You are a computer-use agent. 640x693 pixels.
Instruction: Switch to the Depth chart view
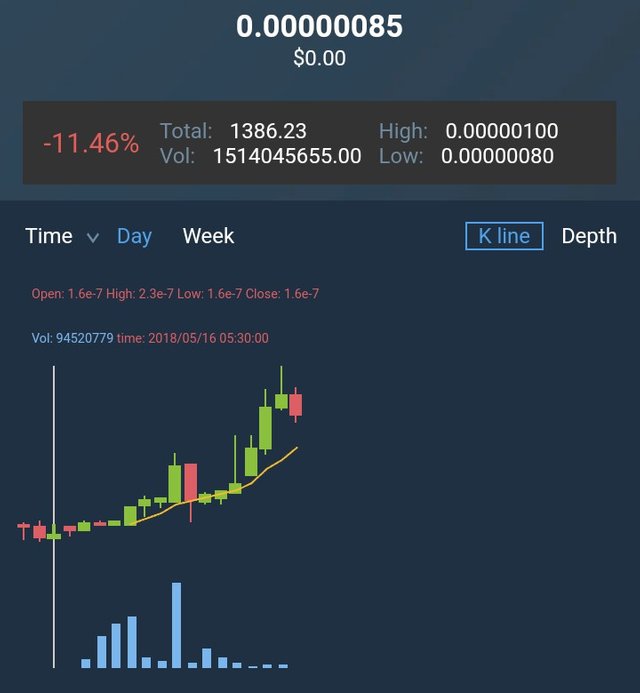589,237
